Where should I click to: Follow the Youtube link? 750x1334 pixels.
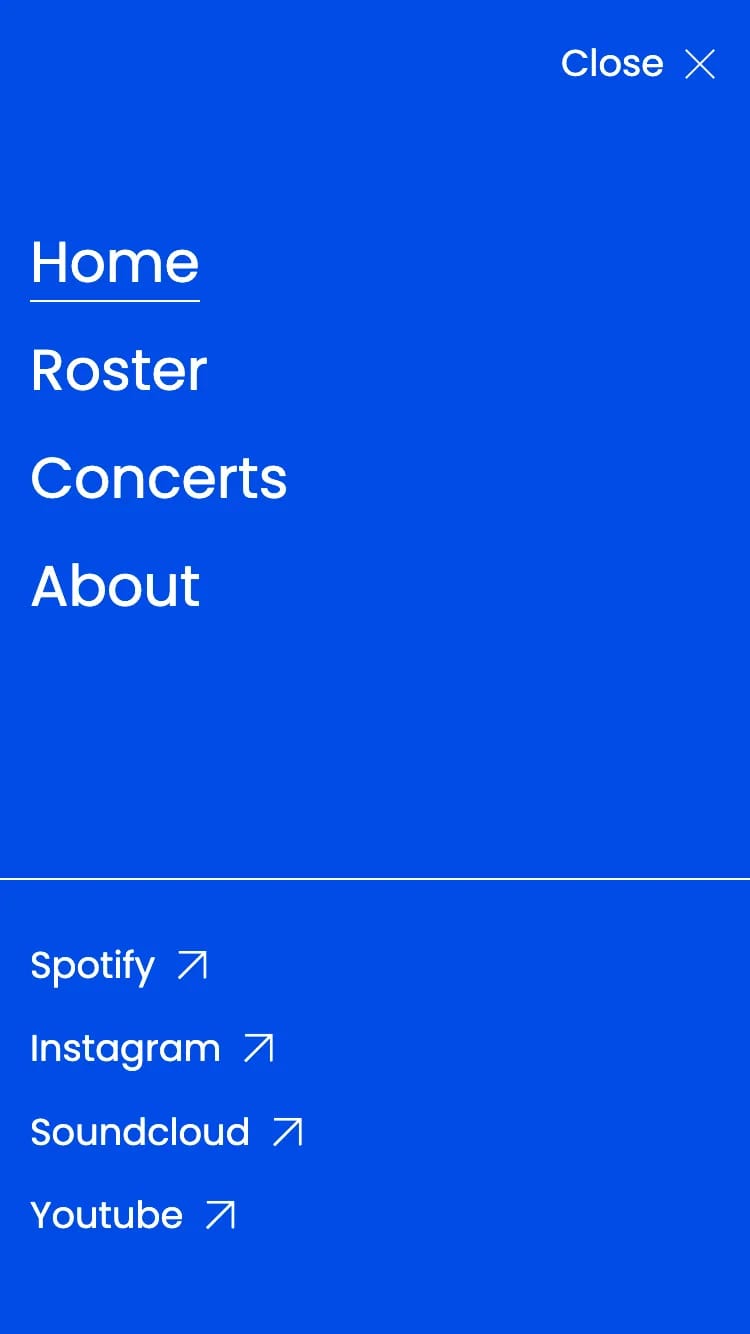coord(106,1214)
